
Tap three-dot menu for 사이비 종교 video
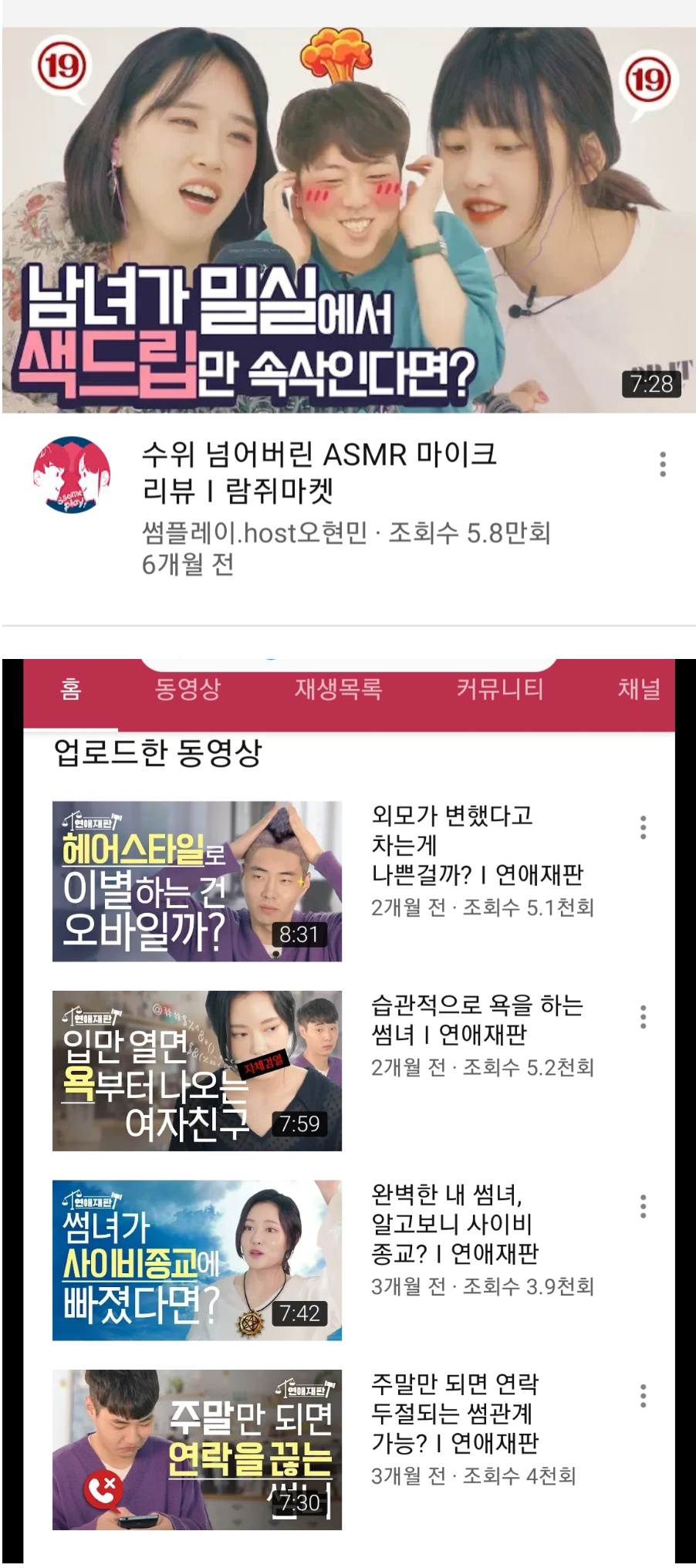(643, 1206)
